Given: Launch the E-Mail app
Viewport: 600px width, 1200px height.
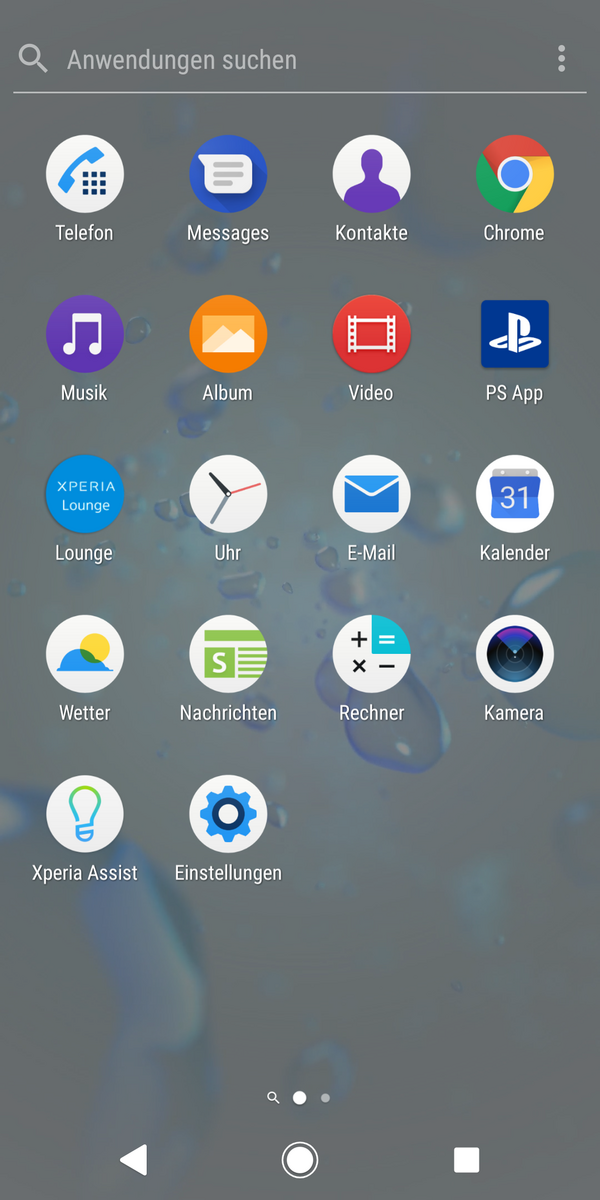Looking at the screenshot, I should coord(371,494).
